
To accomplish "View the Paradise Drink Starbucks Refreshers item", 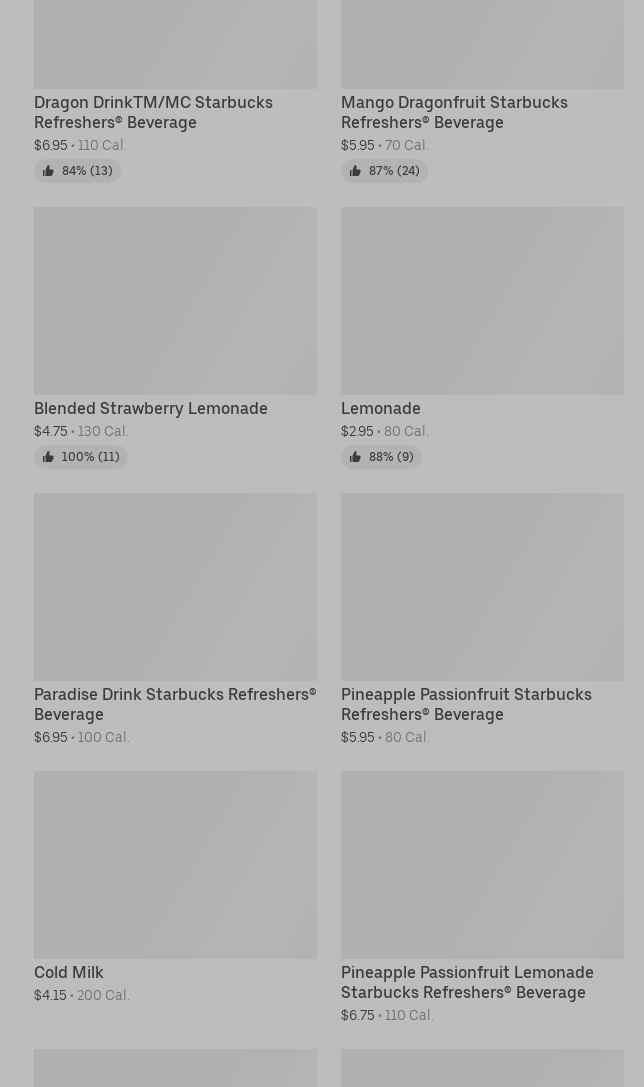I will [175, 620].
